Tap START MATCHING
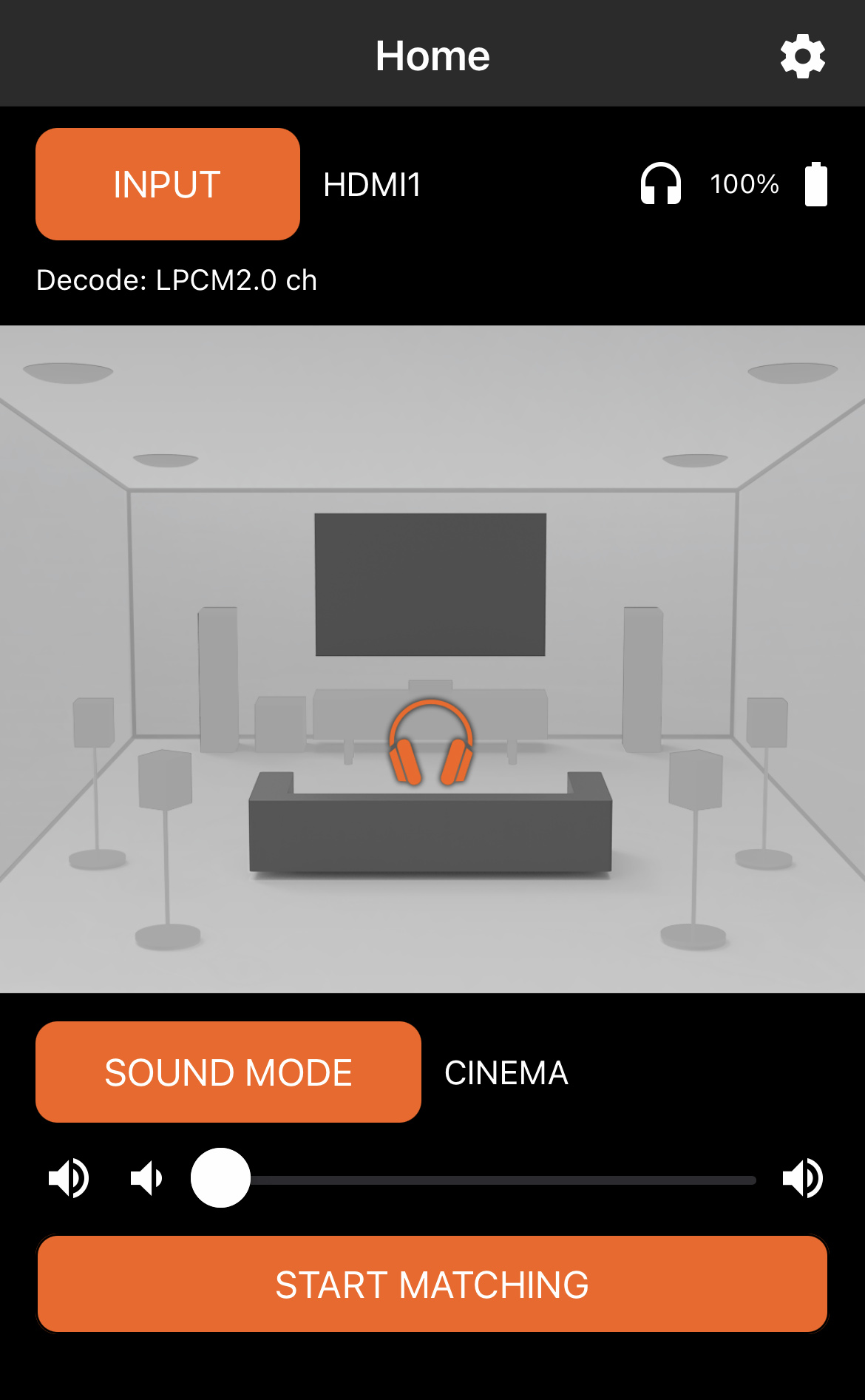Screen dimensions: 865x1400 (x=432, y=1284)
